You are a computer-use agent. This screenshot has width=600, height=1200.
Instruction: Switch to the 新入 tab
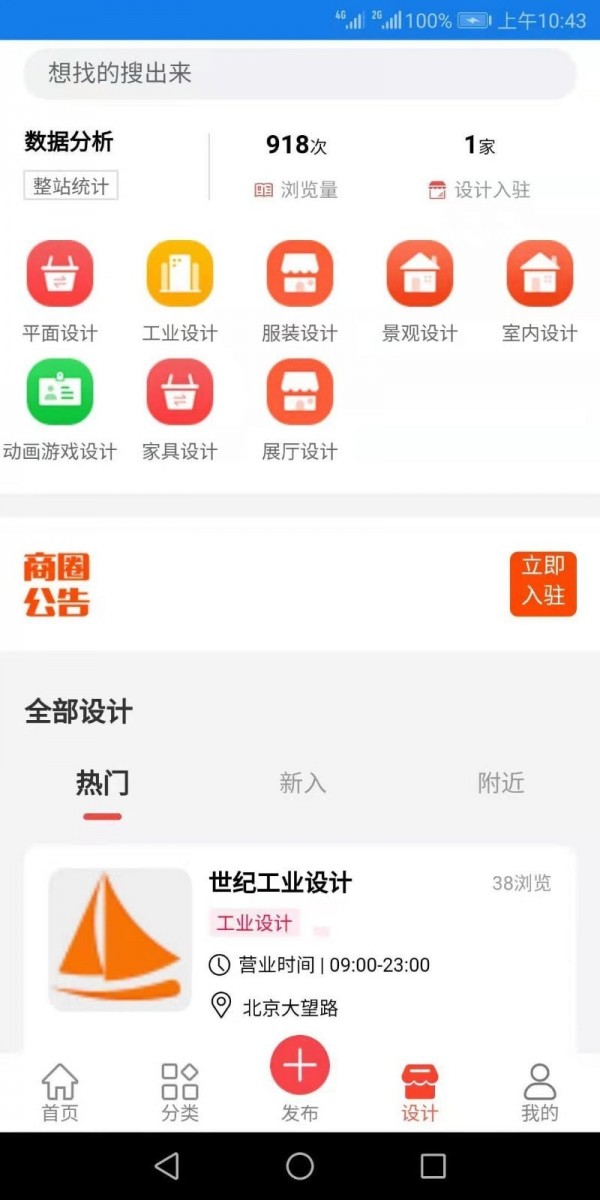click(303, 783)
